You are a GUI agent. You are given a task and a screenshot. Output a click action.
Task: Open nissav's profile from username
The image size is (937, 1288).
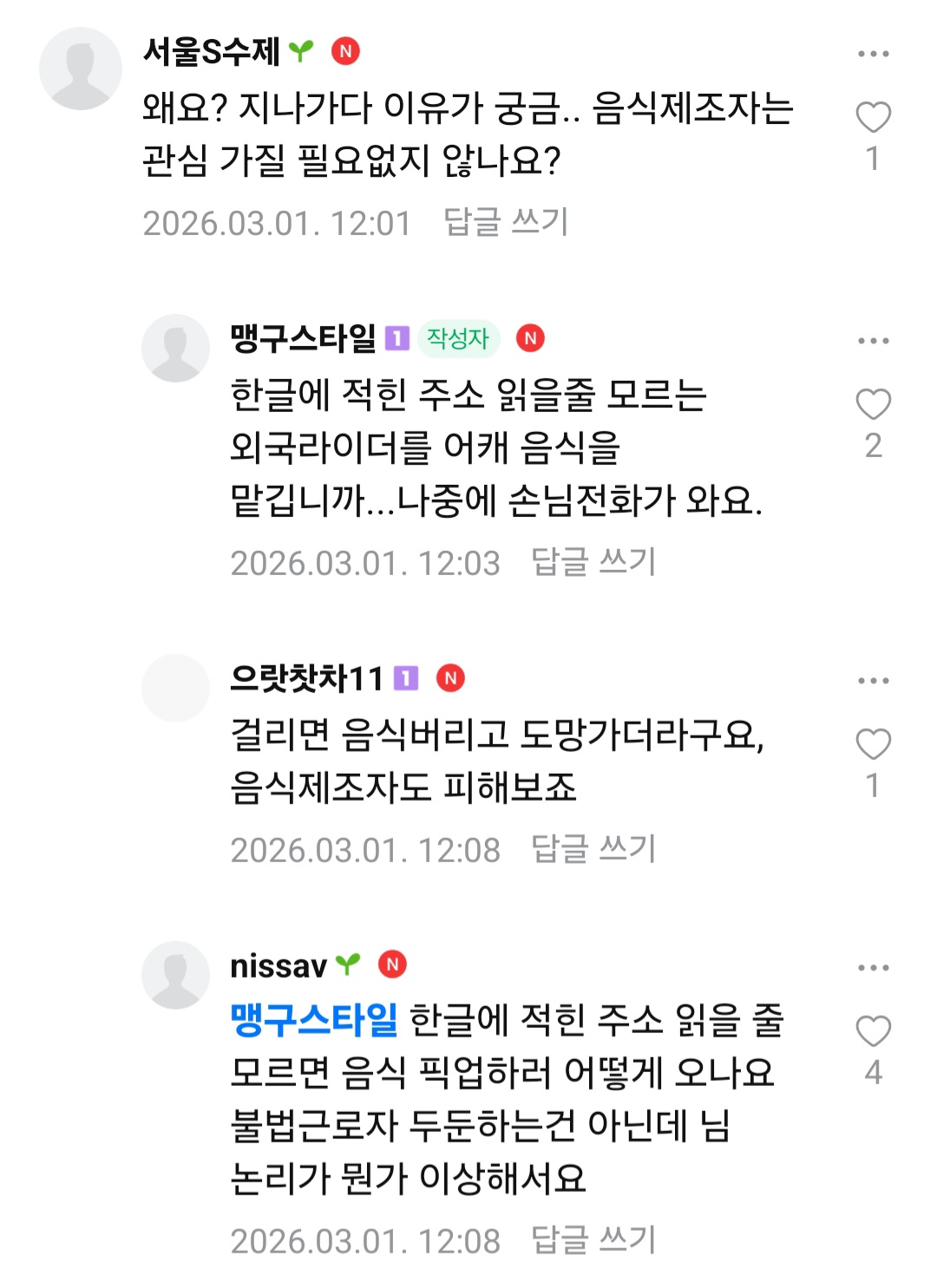pos(278,965)
